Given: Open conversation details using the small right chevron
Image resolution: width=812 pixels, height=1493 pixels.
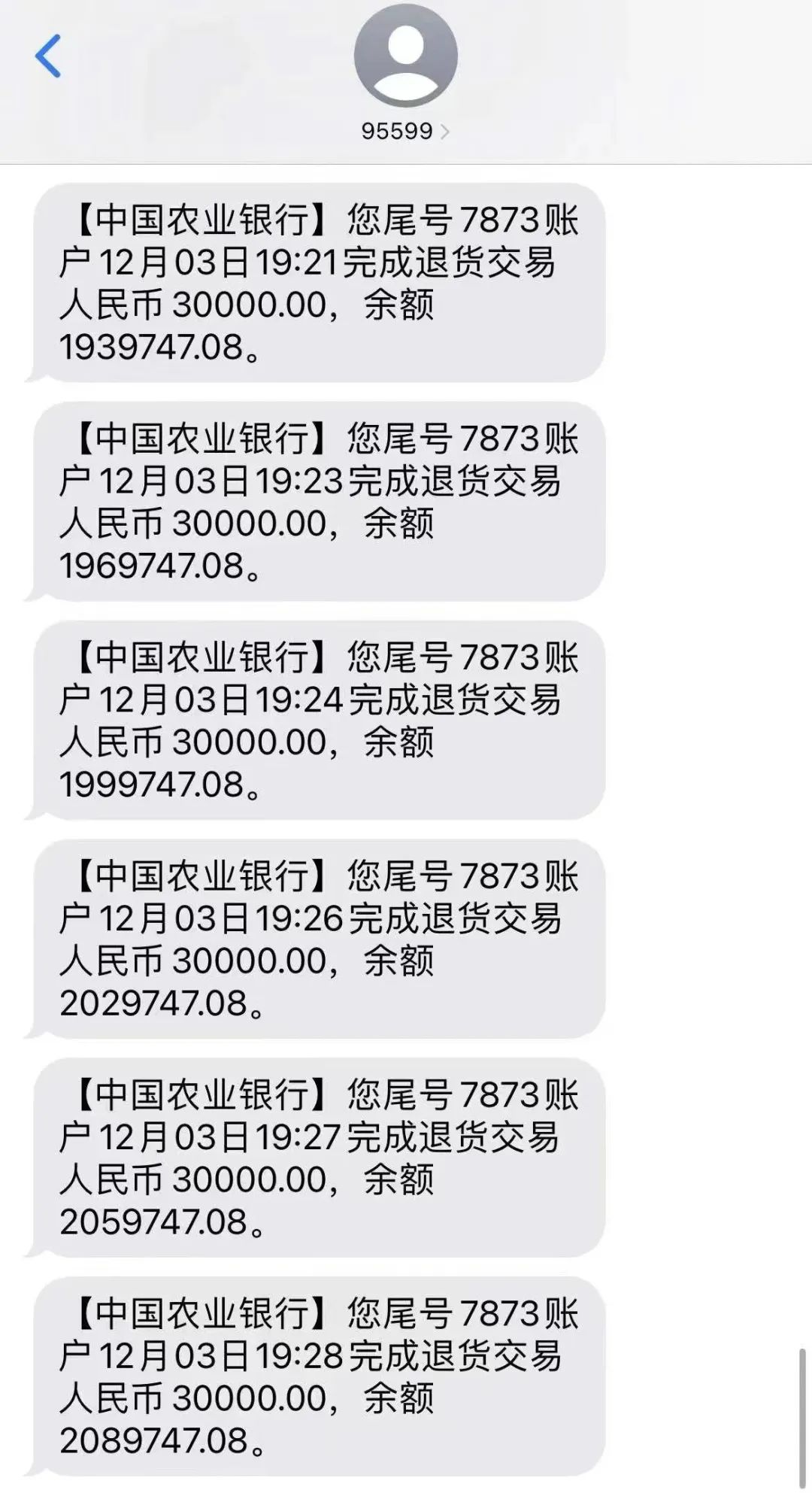Looking at the screenshot, I should point(446,132).
